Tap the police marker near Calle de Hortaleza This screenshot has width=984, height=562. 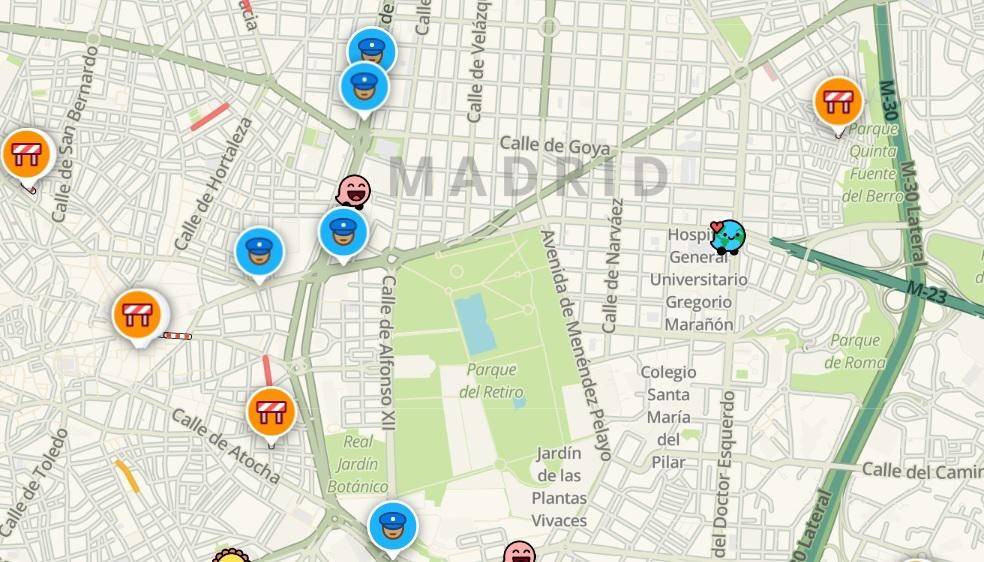[x=259, y=250]
